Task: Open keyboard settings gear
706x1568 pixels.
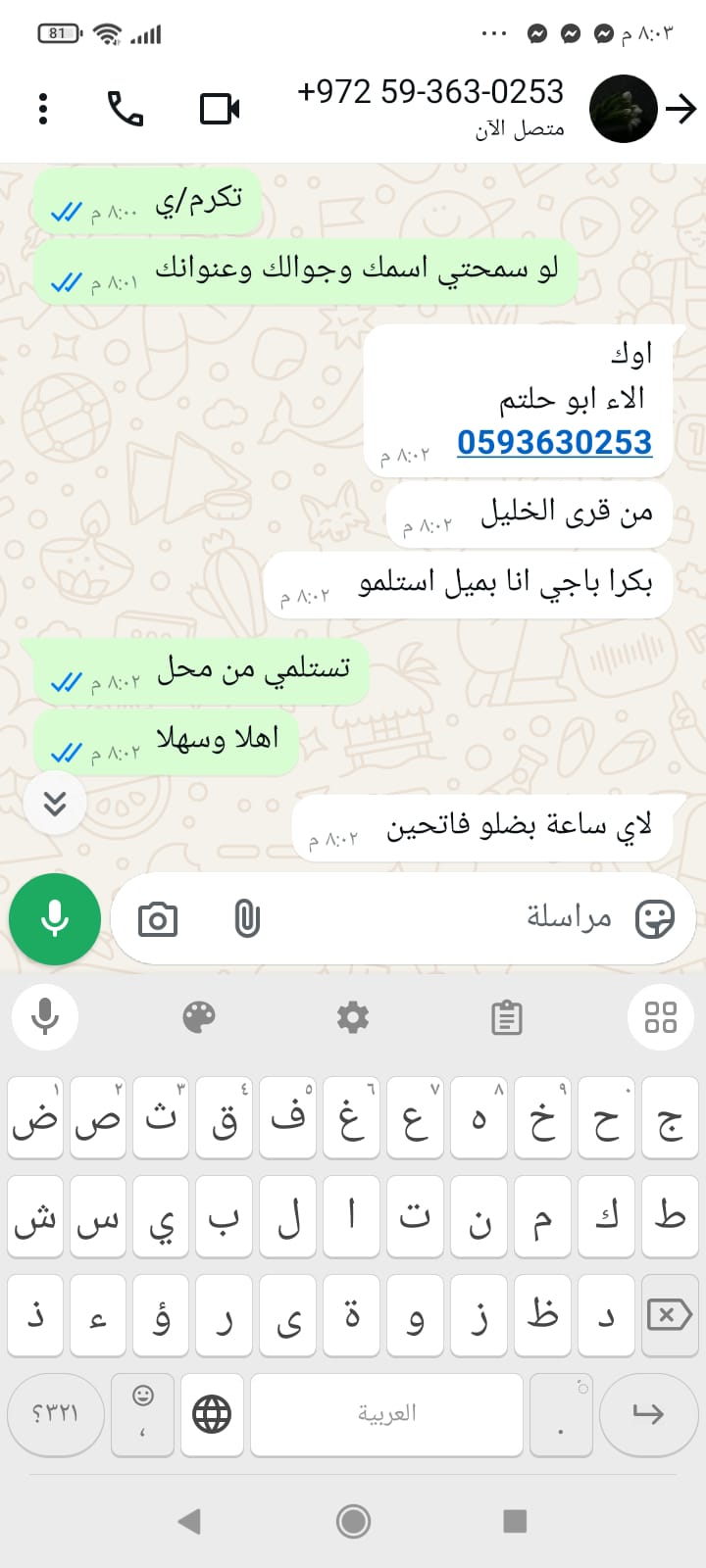Action: [x=353, y=1017]
